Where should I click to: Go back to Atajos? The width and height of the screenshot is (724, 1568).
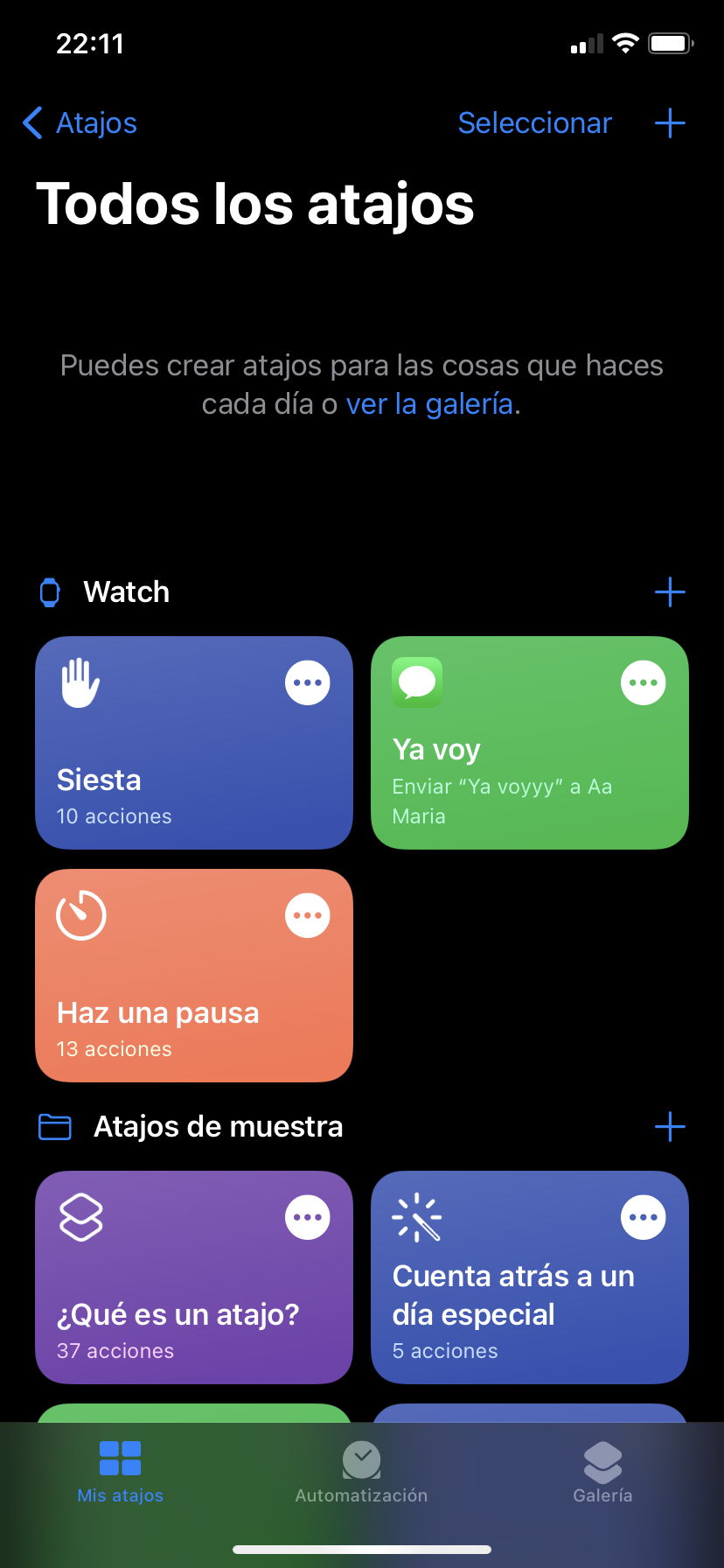[x=80, y=123]
